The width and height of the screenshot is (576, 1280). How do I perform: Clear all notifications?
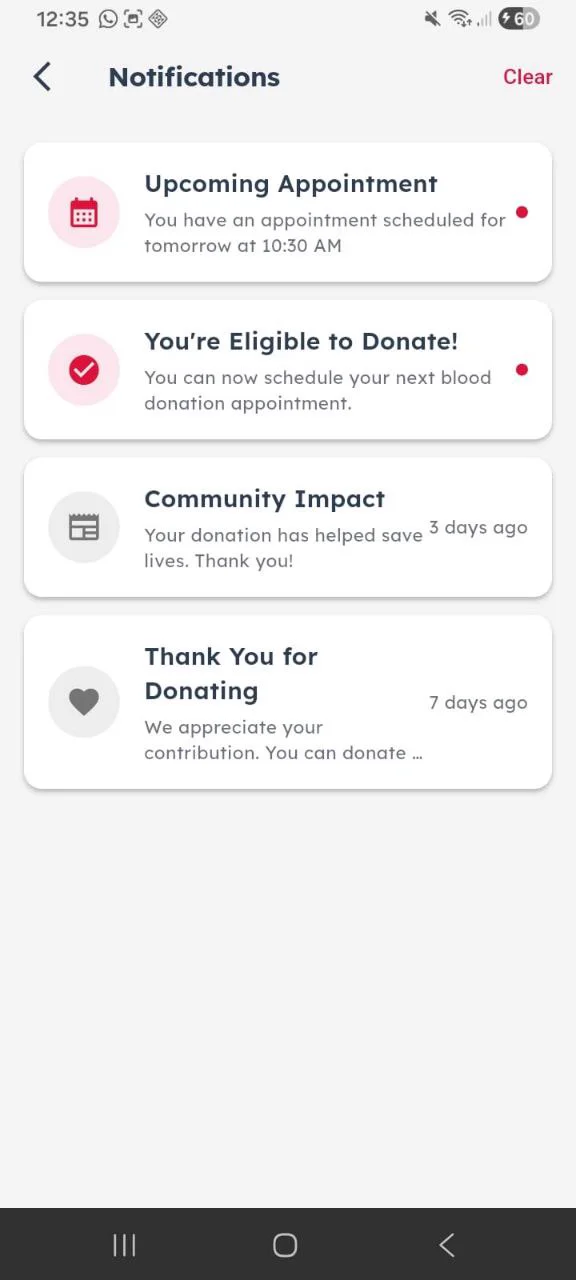[x=527, y=77]
